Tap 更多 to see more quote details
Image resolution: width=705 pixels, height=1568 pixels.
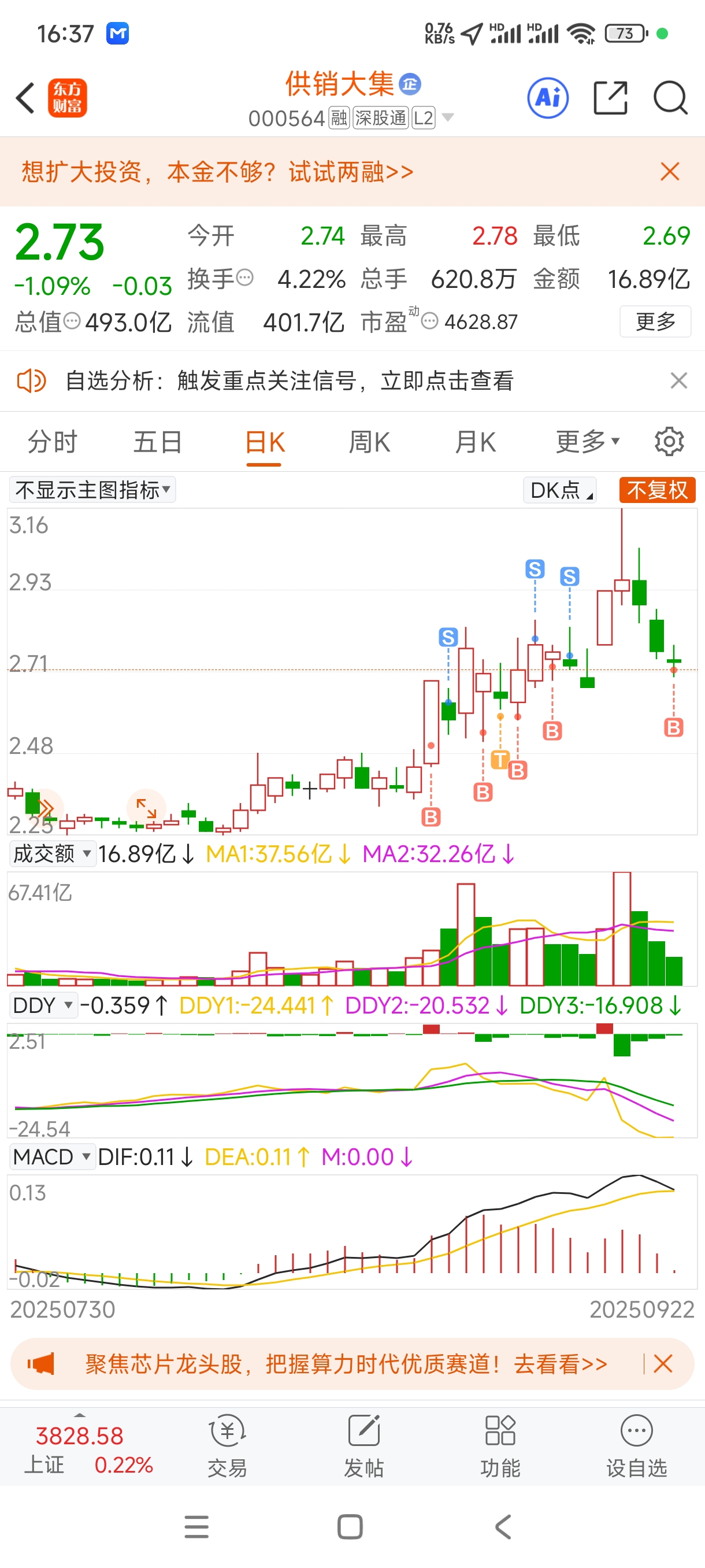[x=655, y=321]
